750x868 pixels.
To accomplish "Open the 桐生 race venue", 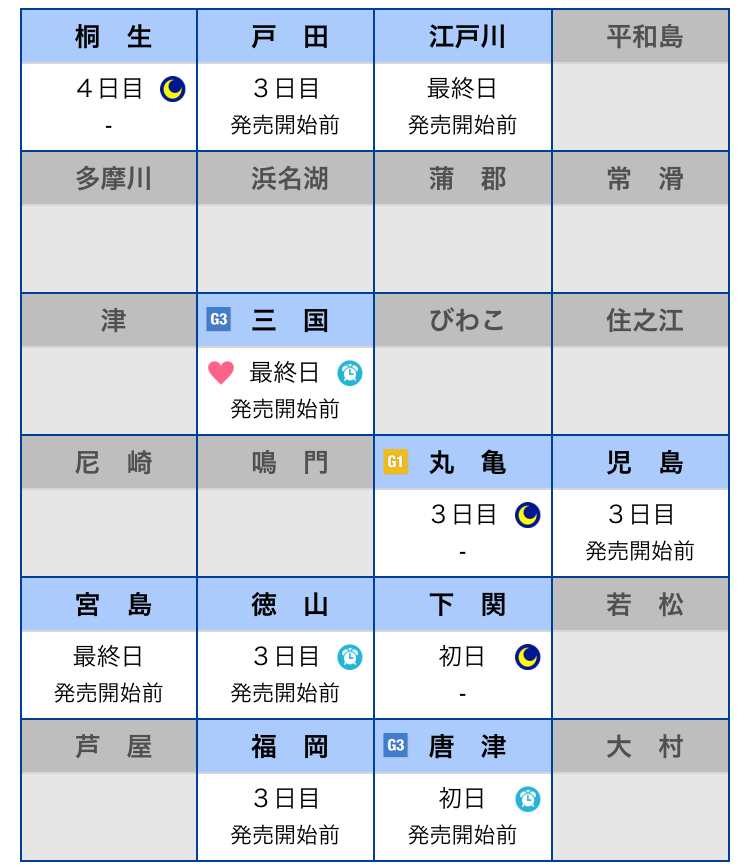I will (109, 37).
